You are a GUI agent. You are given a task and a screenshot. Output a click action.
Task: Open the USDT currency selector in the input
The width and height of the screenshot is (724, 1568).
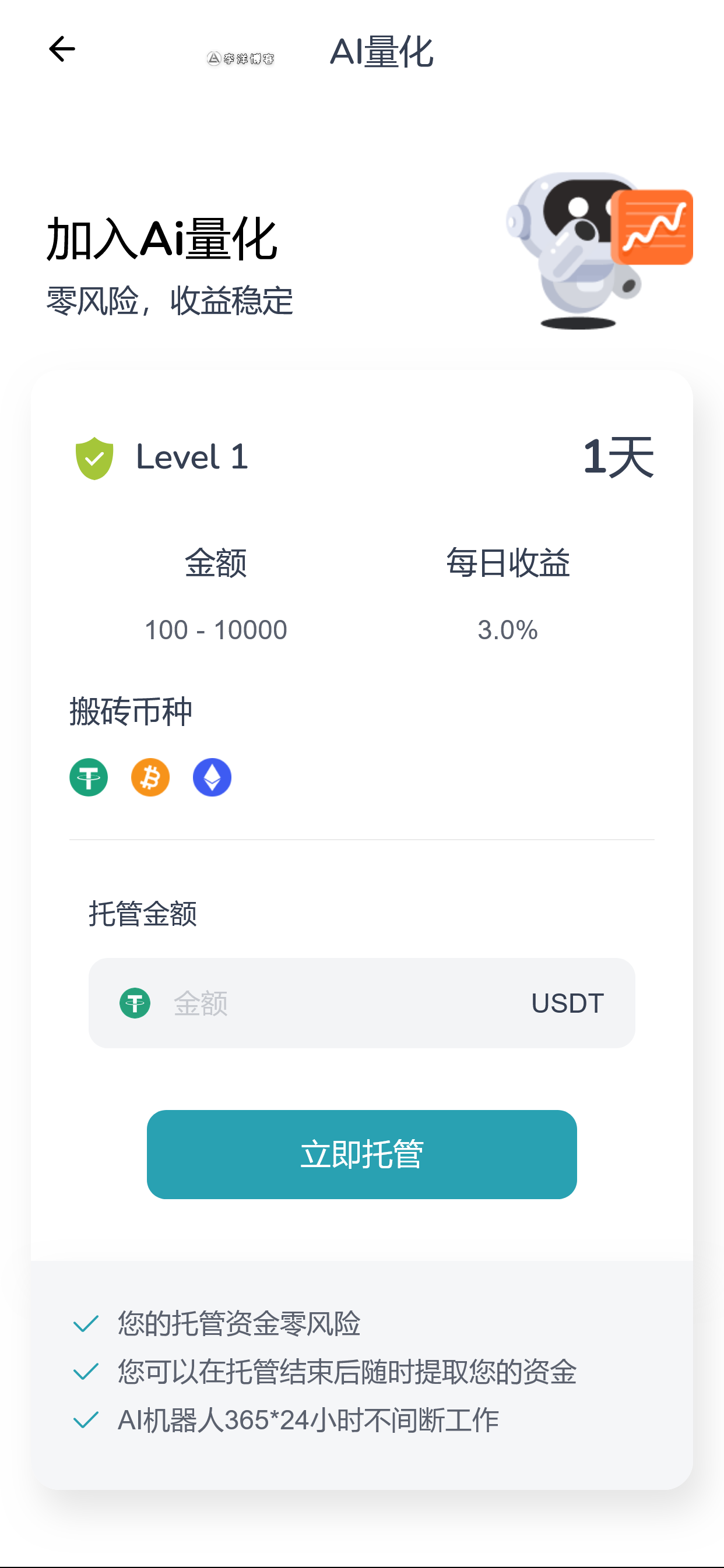566,1003
